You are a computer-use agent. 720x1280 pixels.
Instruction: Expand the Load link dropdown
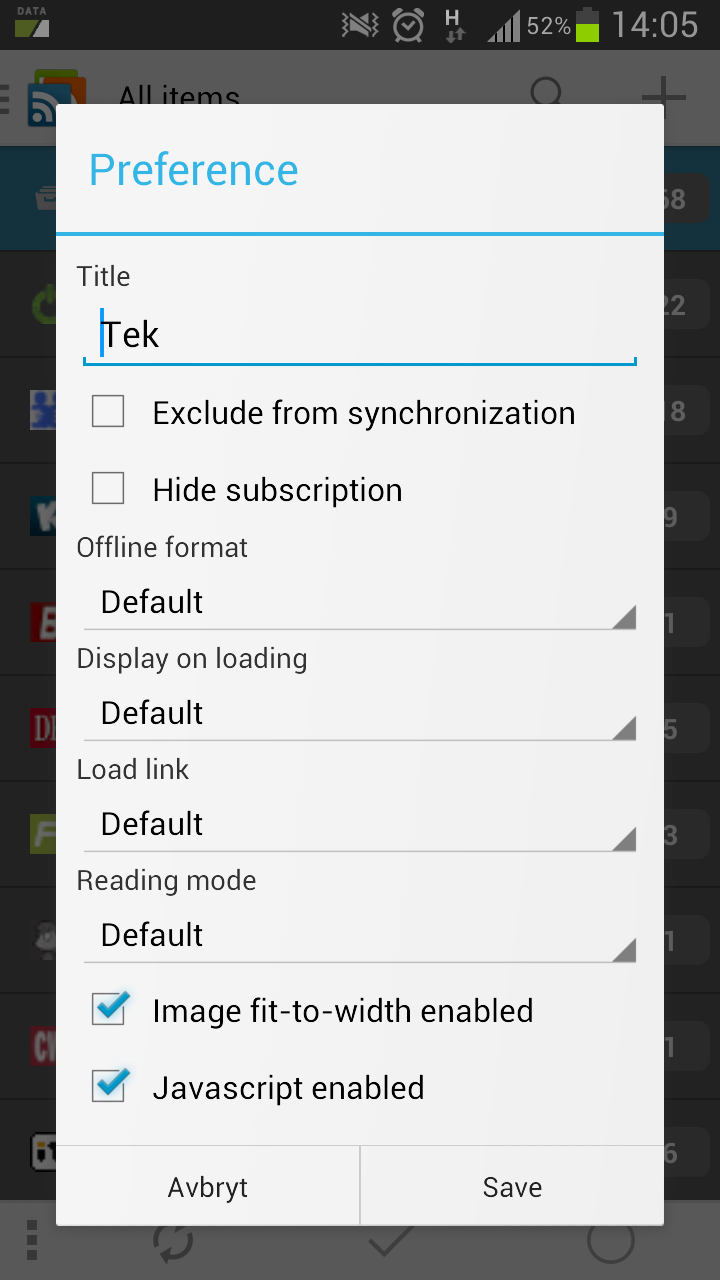pyautogui.click(x=360, y=824)
